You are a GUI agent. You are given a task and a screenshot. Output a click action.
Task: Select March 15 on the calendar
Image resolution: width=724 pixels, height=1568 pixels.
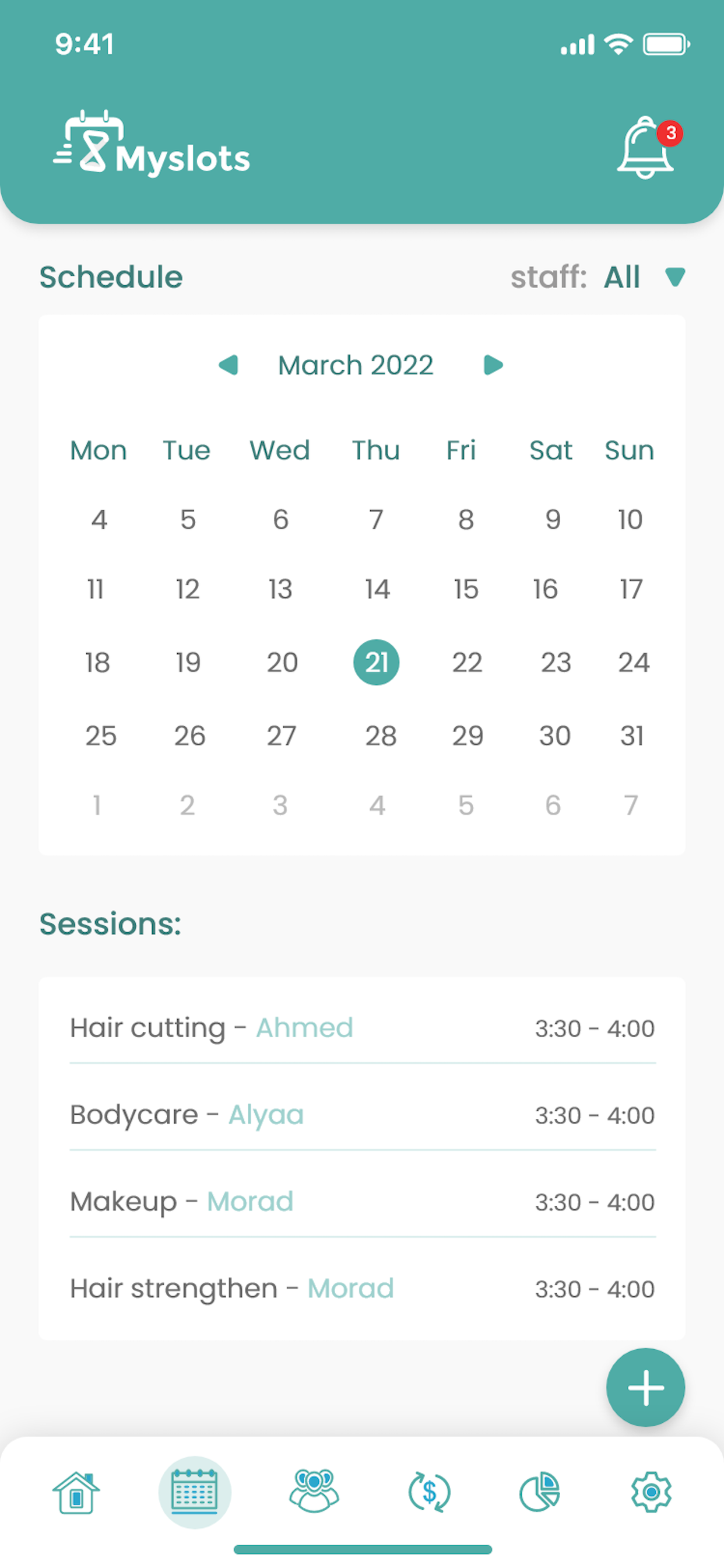click(465, 589)
